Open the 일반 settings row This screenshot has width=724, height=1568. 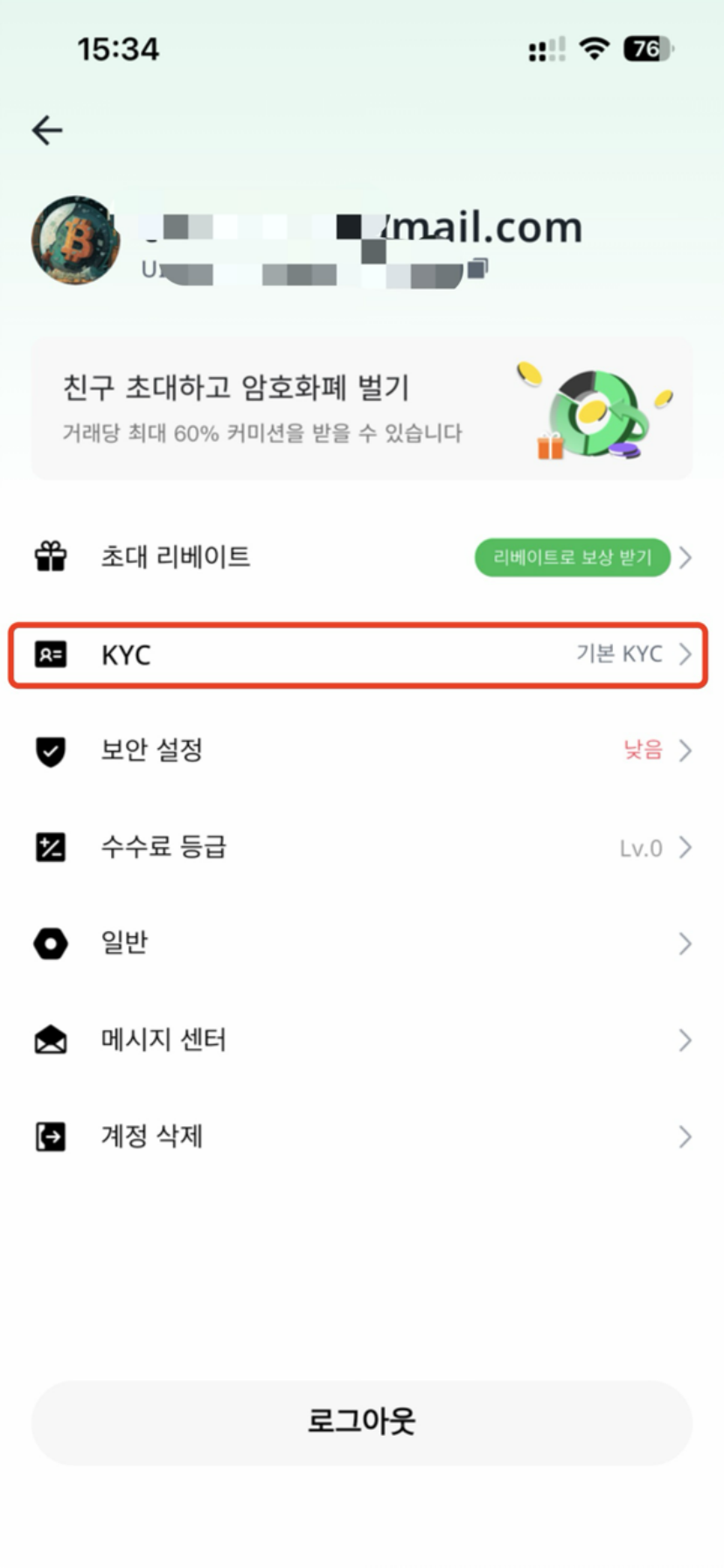click(361, 943)
